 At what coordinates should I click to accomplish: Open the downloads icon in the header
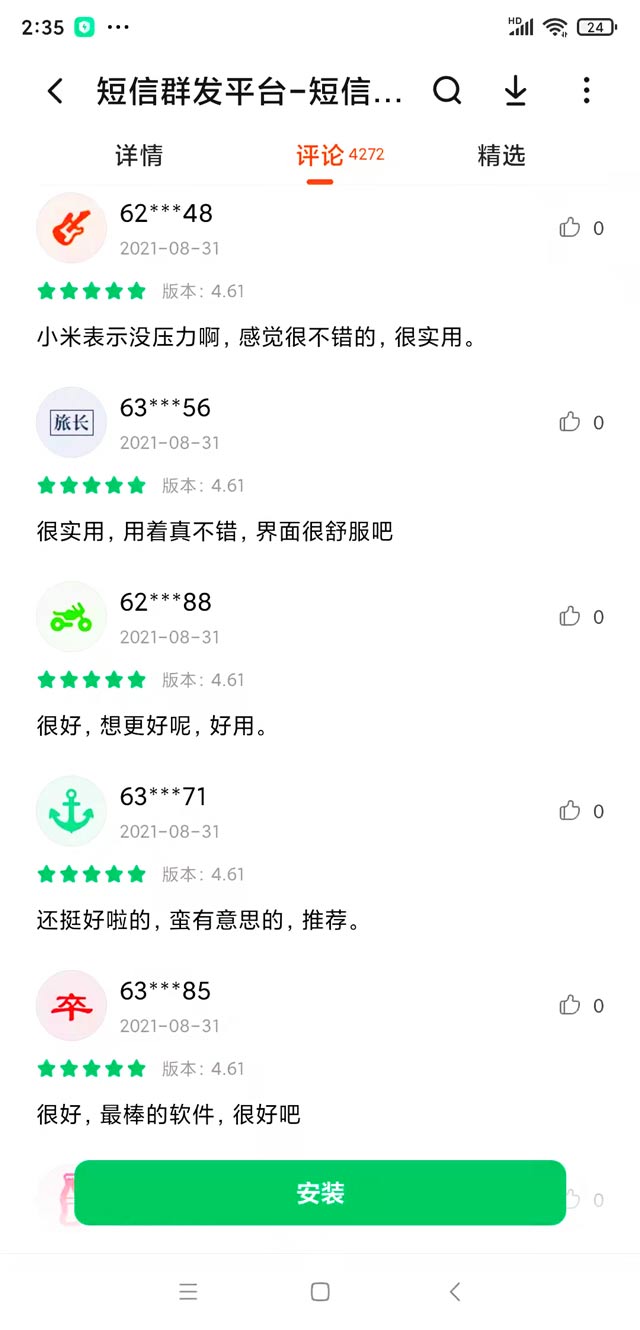tap(515, 91)
